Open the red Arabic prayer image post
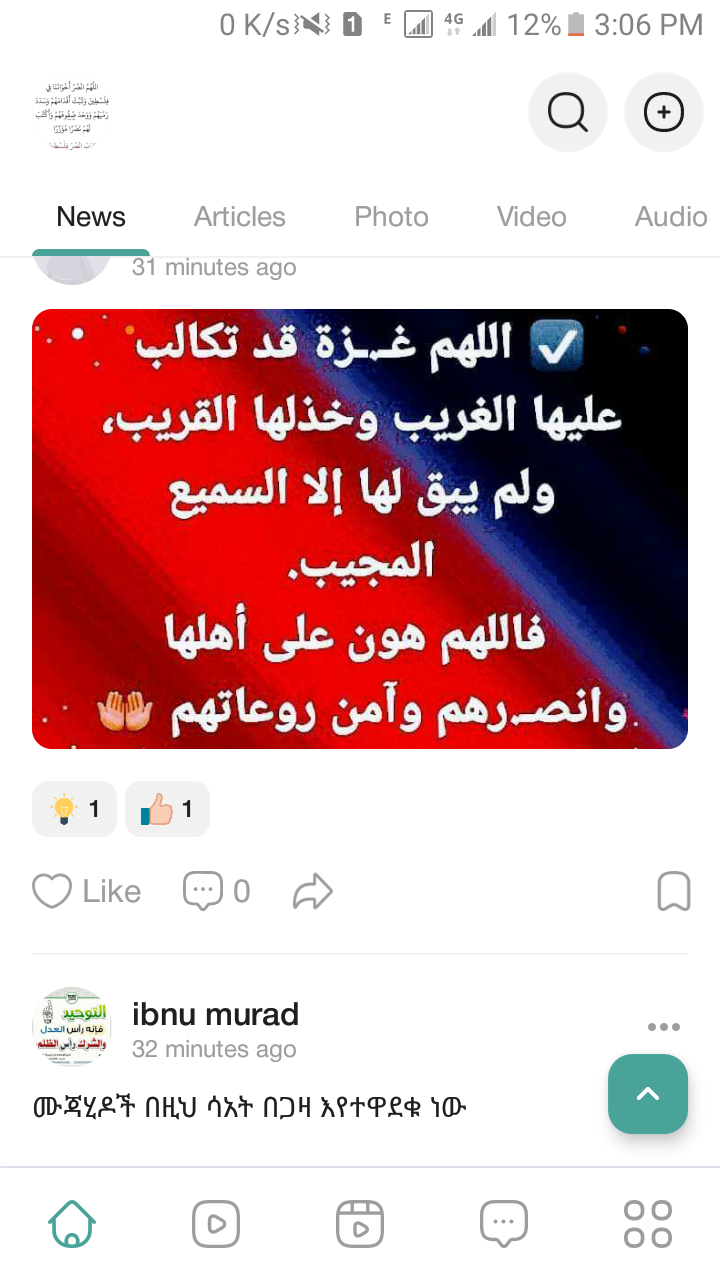 click(x=360, y=528)
